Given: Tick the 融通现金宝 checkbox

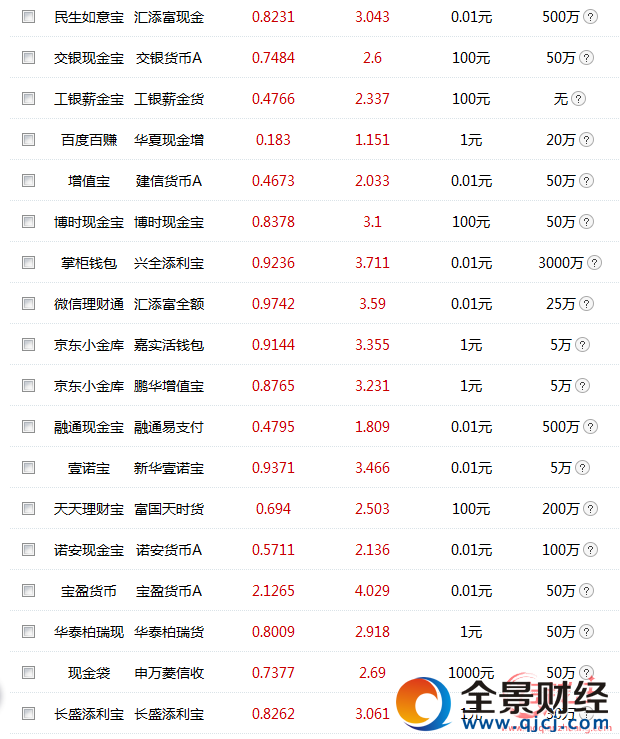Looking at the screenshot, I should pos(28,427).
